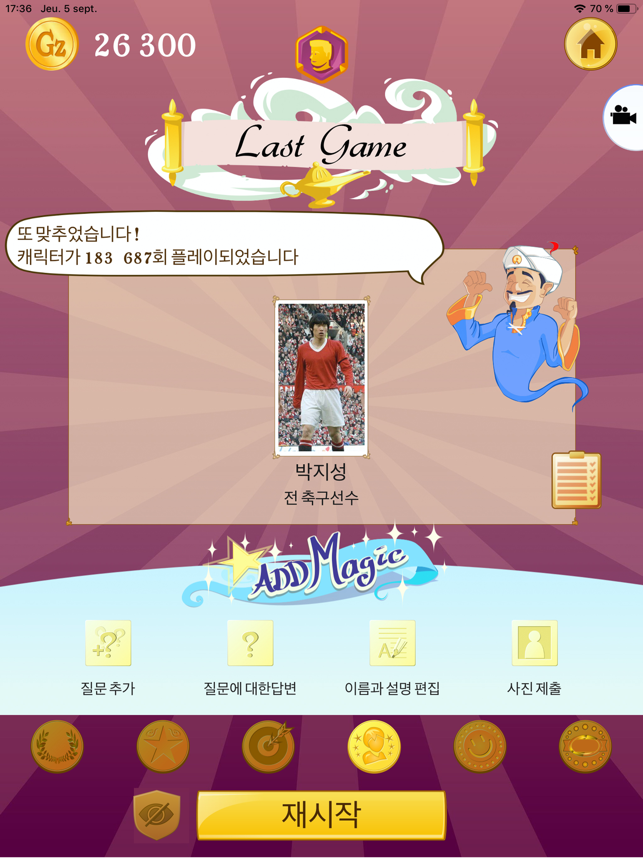Tap the 재시작 restart button
Image resolution: width=643 pixels, height=858 pixels.
pos(321,814)
